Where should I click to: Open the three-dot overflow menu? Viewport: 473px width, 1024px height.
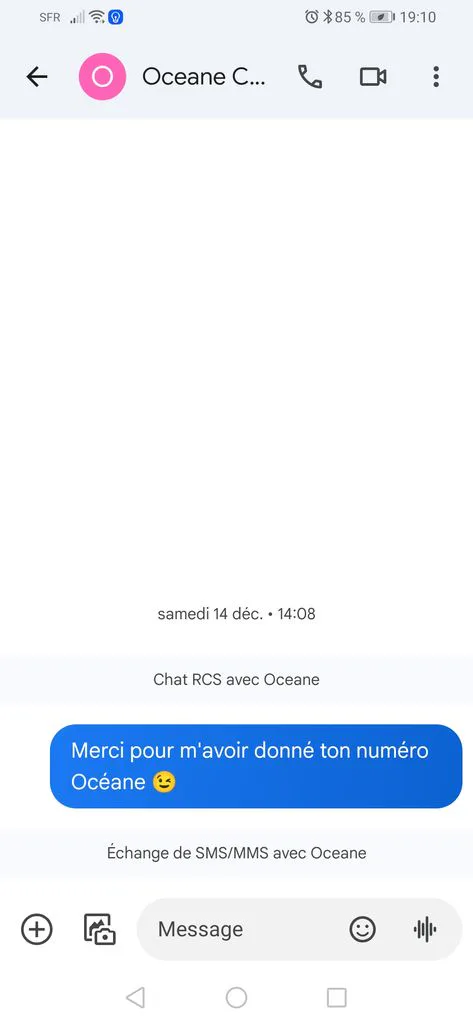click(436, 77)
